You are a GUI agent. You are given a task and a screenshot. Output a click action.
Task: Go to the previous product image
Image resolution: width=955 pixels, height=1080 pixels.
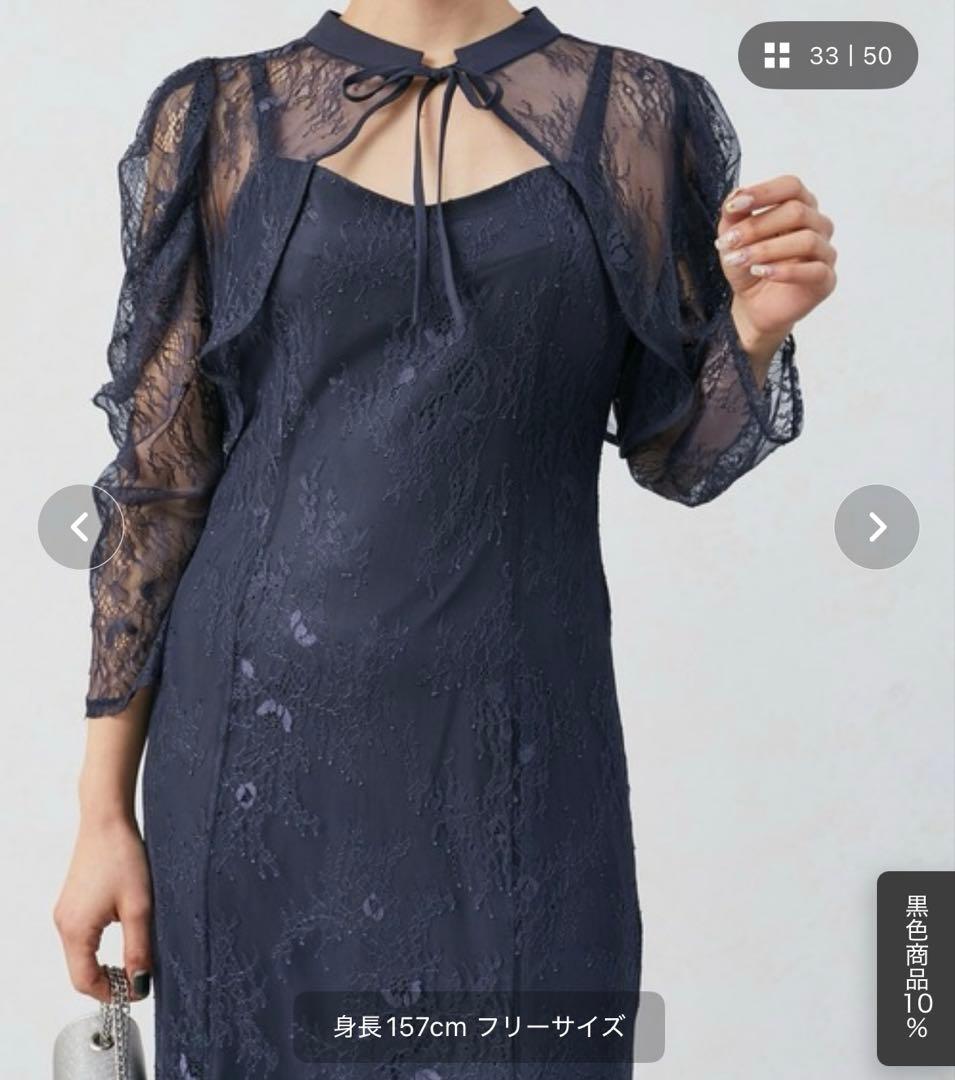point(80,527)
